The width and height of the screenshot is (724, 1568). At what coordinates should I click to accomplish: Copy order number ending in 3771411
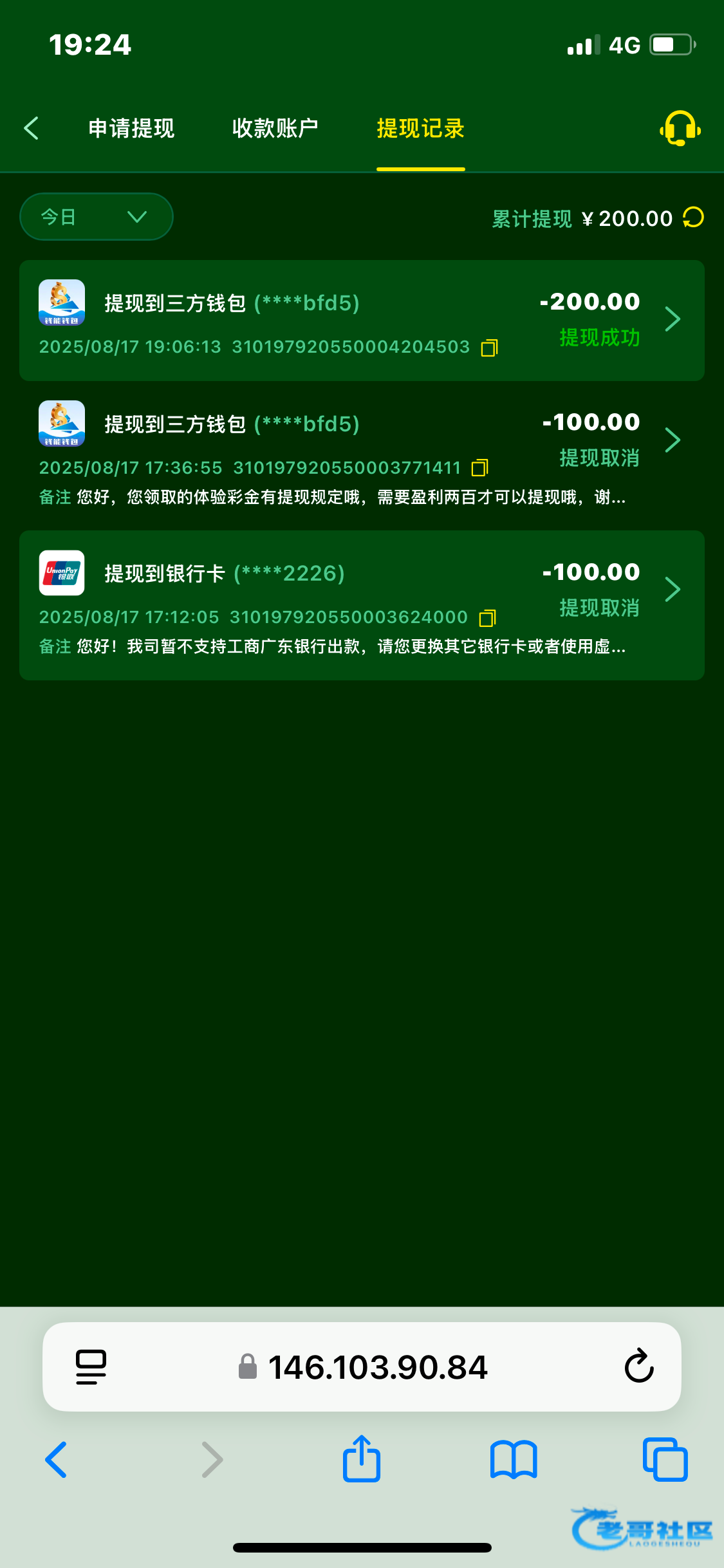pyautogui.click(x=480, y=468)
